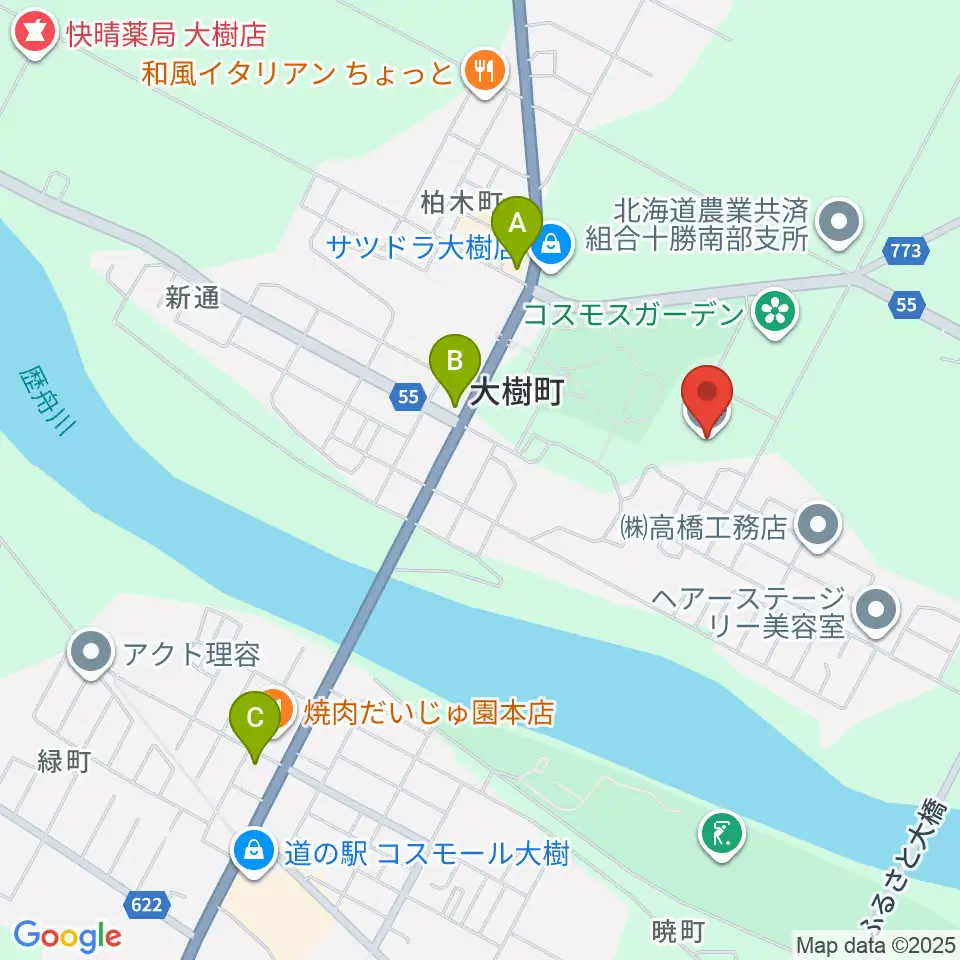
Task: Open the アクト理容 pin
Action: (x=91, y=654)
